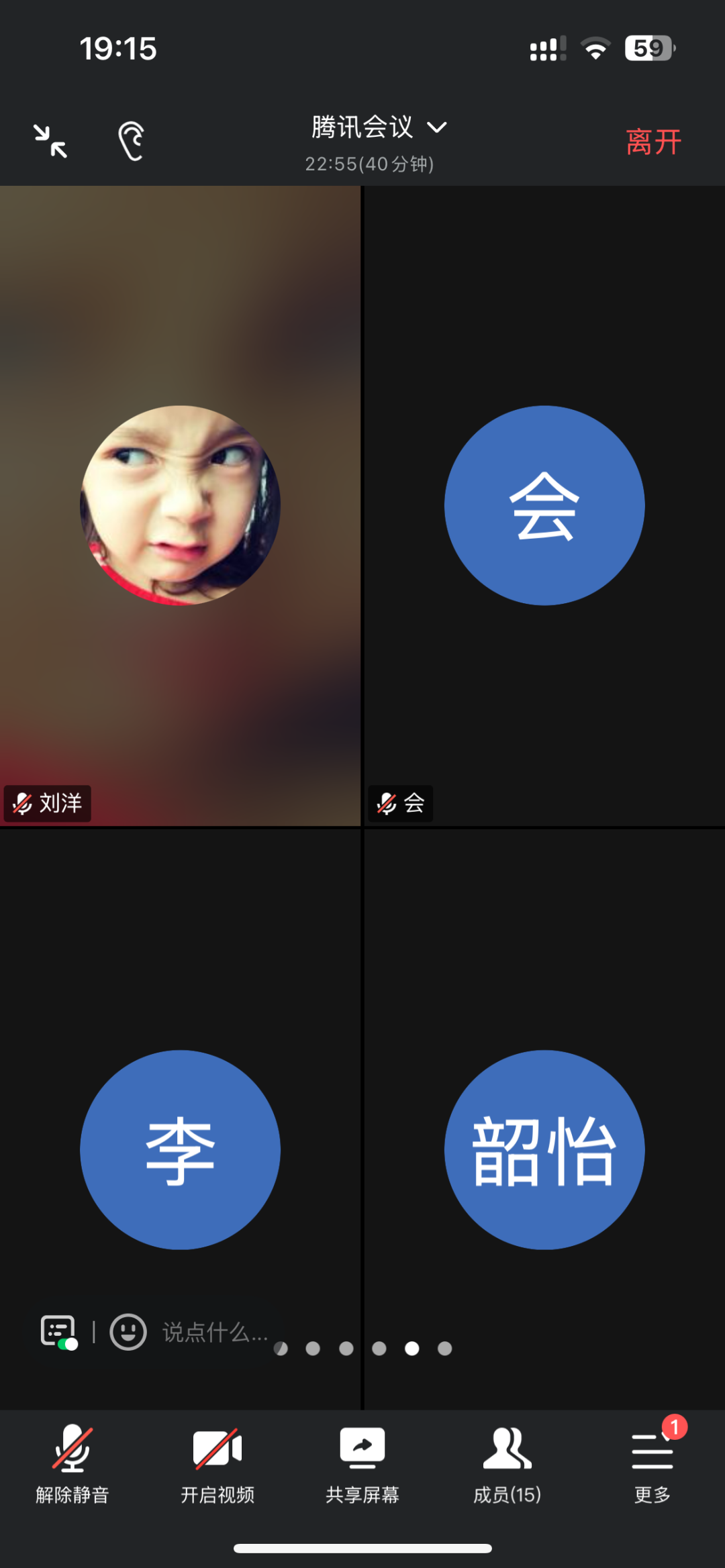Tap the 说点什么 chat input
Viewport: 725px width, 1568px height.
(215, 1332)
